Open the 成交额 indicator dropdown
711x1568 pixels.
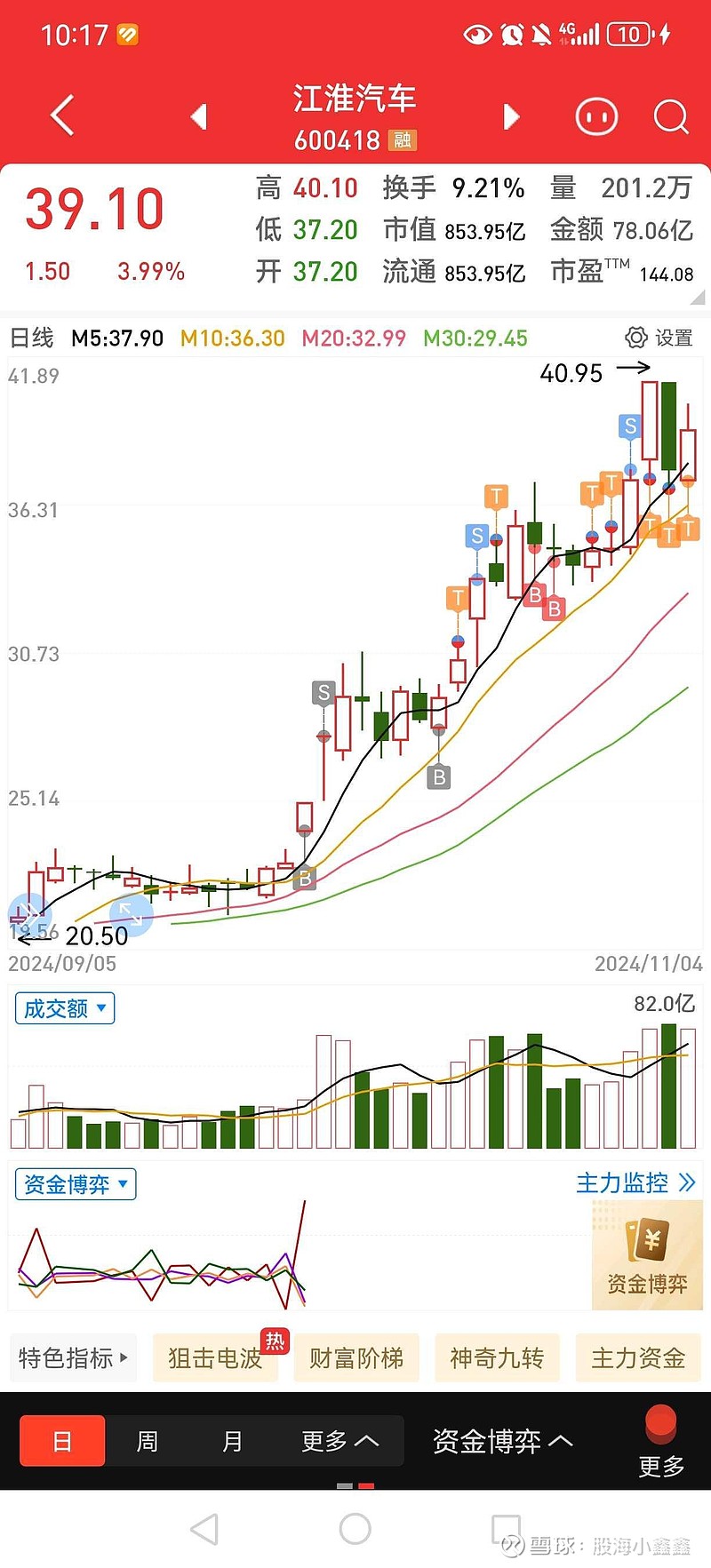tap(64, 1007)
